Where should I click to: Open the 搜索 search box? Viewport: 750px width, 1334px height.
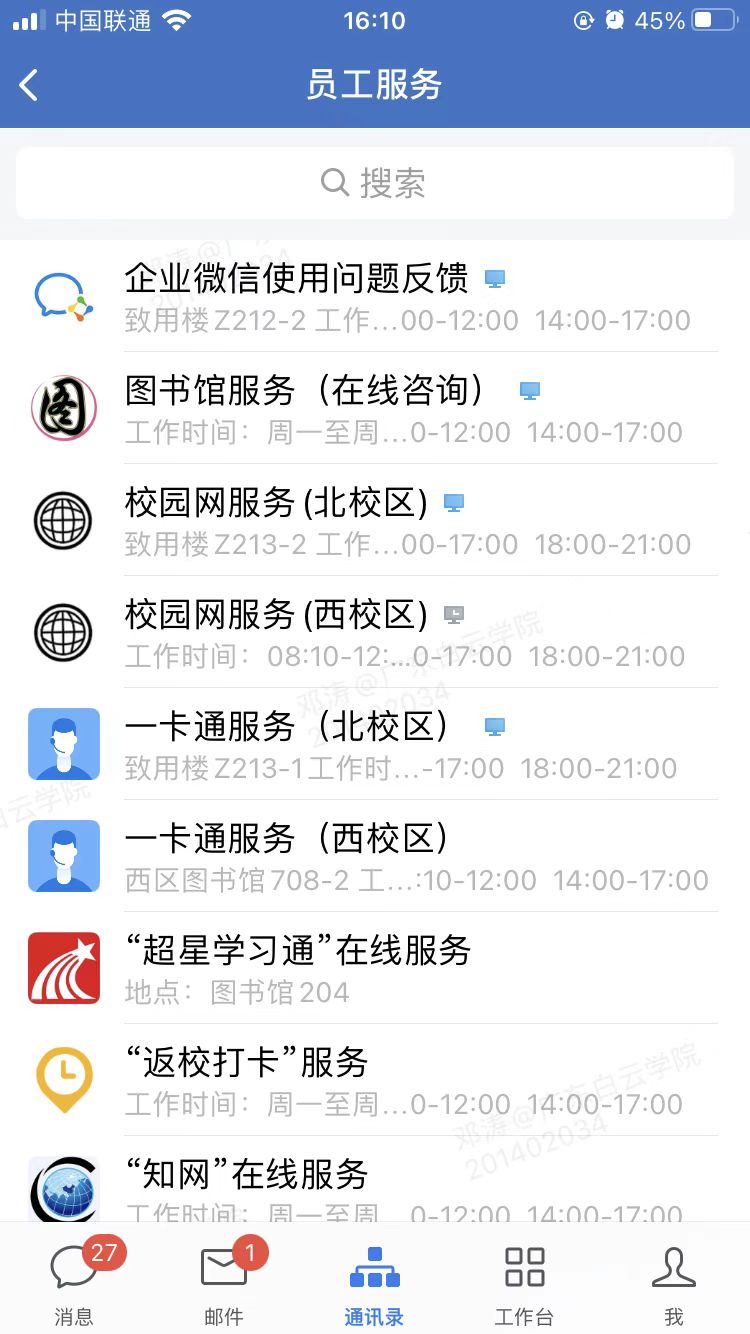375,183
